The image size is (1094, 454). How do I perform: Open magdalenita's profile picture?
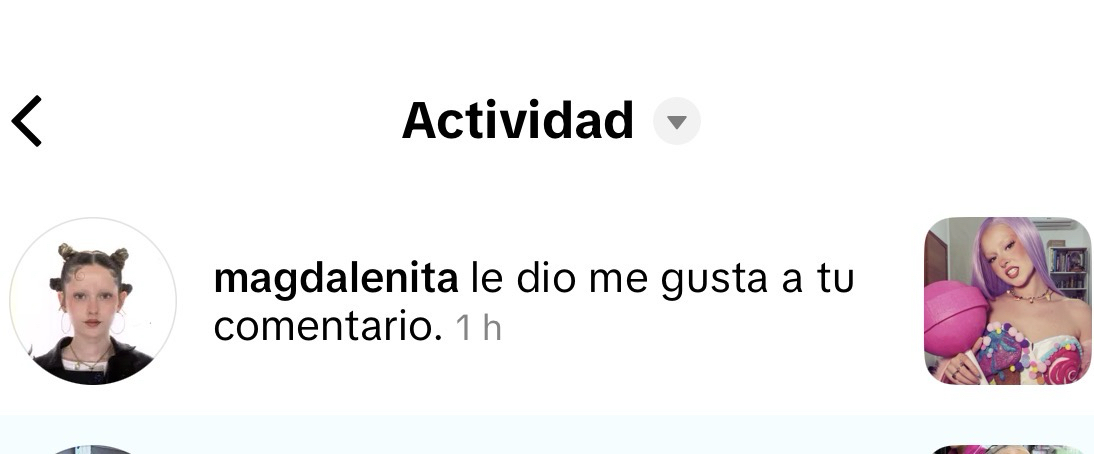93,301
